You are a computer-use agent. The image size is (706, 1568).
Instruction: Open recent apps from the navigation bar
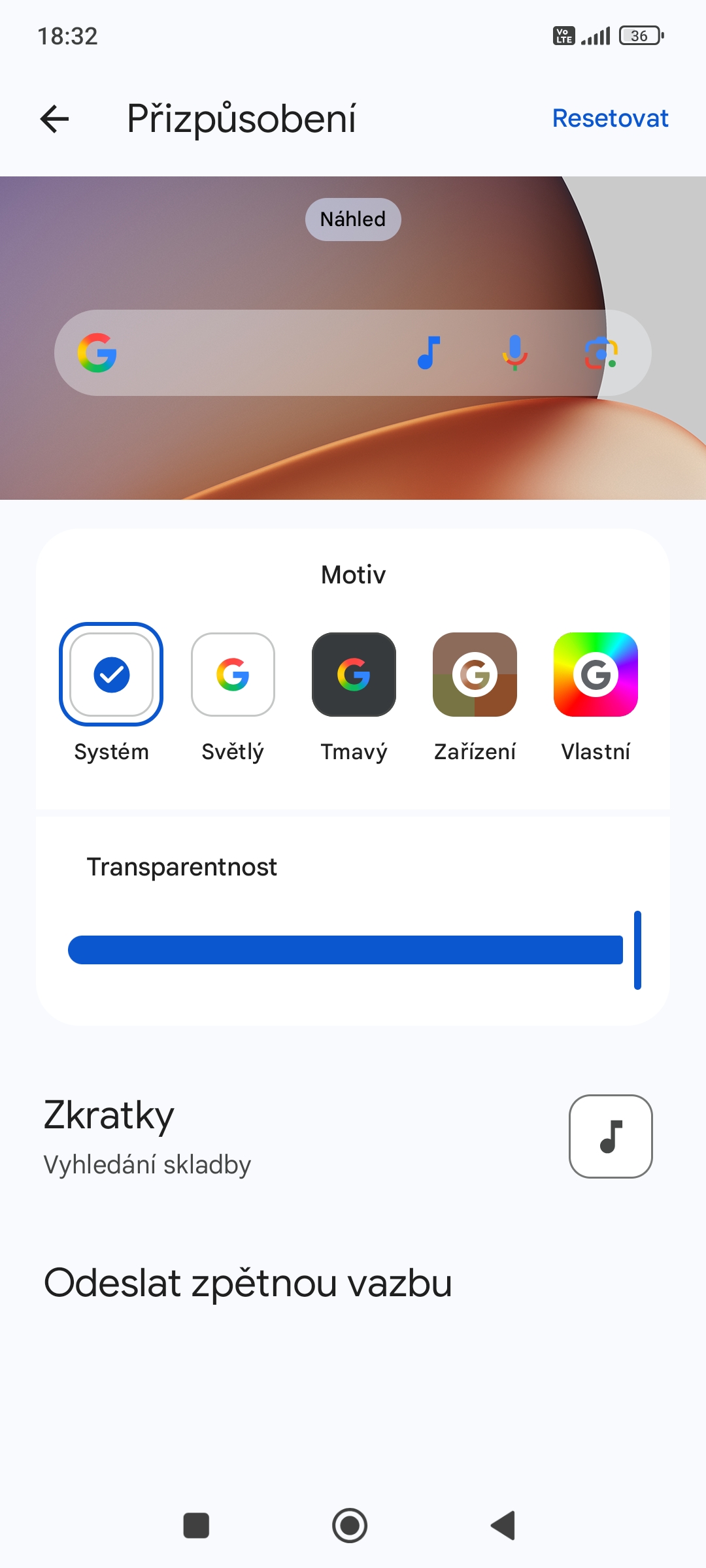point(196,1526)
